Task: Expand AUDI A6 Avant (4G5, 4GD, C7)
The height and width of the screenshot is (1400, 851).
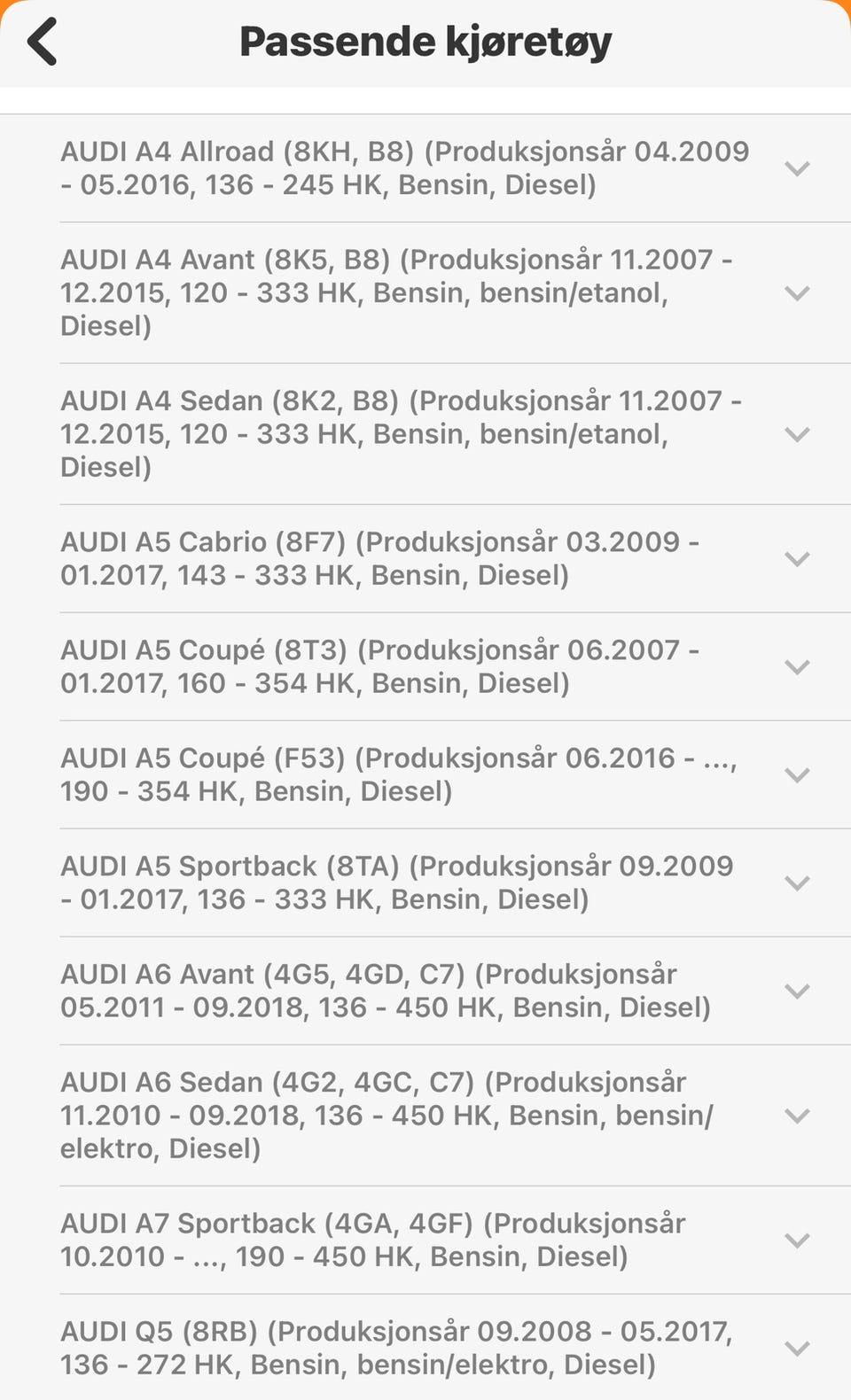Action: [797, 992]
